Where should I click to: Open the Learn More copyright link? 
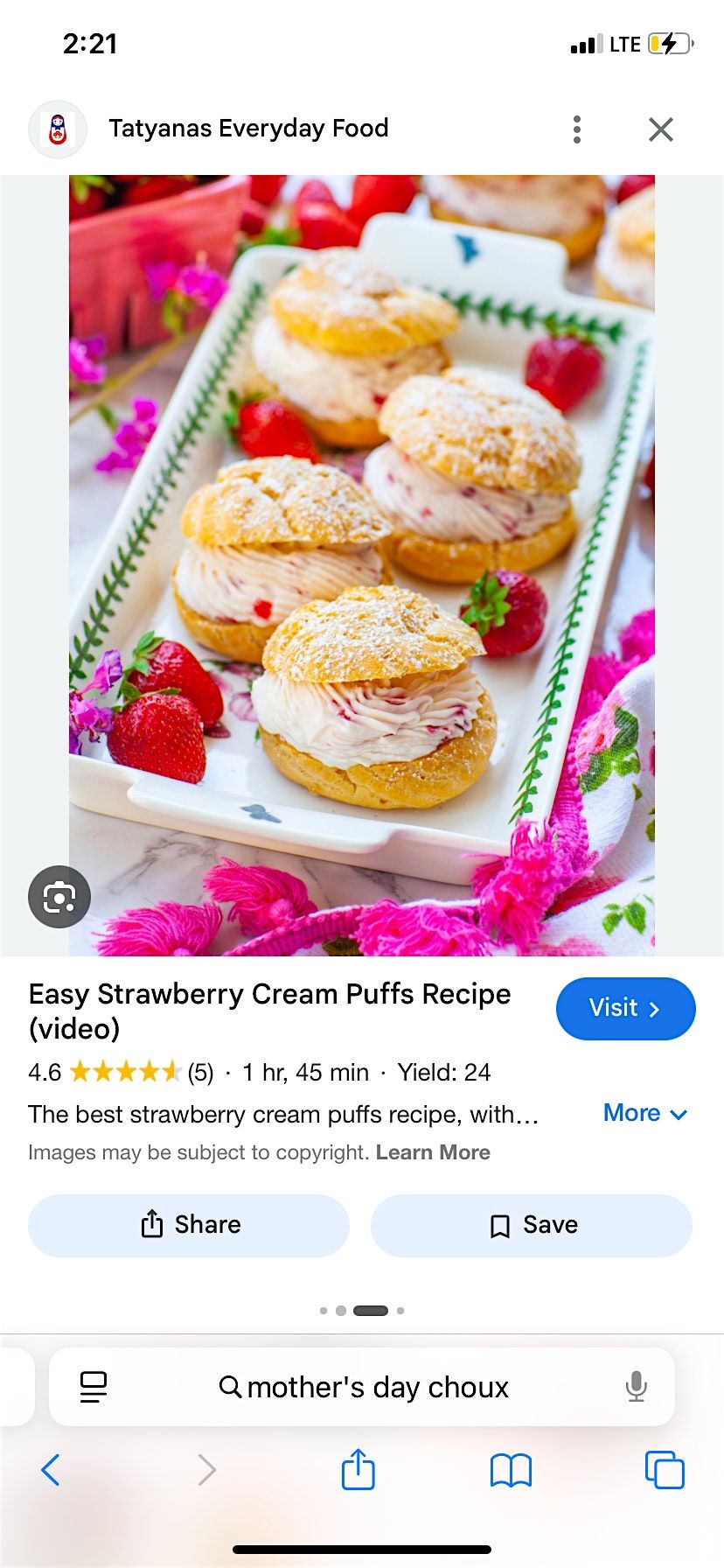point(433,1152)
